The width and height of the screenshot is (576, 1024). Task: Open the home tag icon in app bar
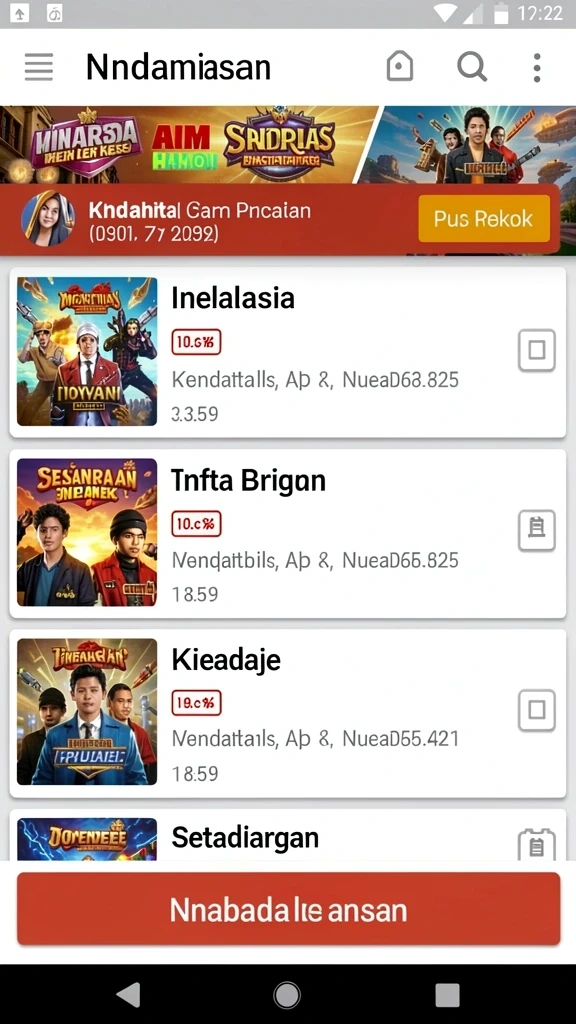(x=400, y=67)
